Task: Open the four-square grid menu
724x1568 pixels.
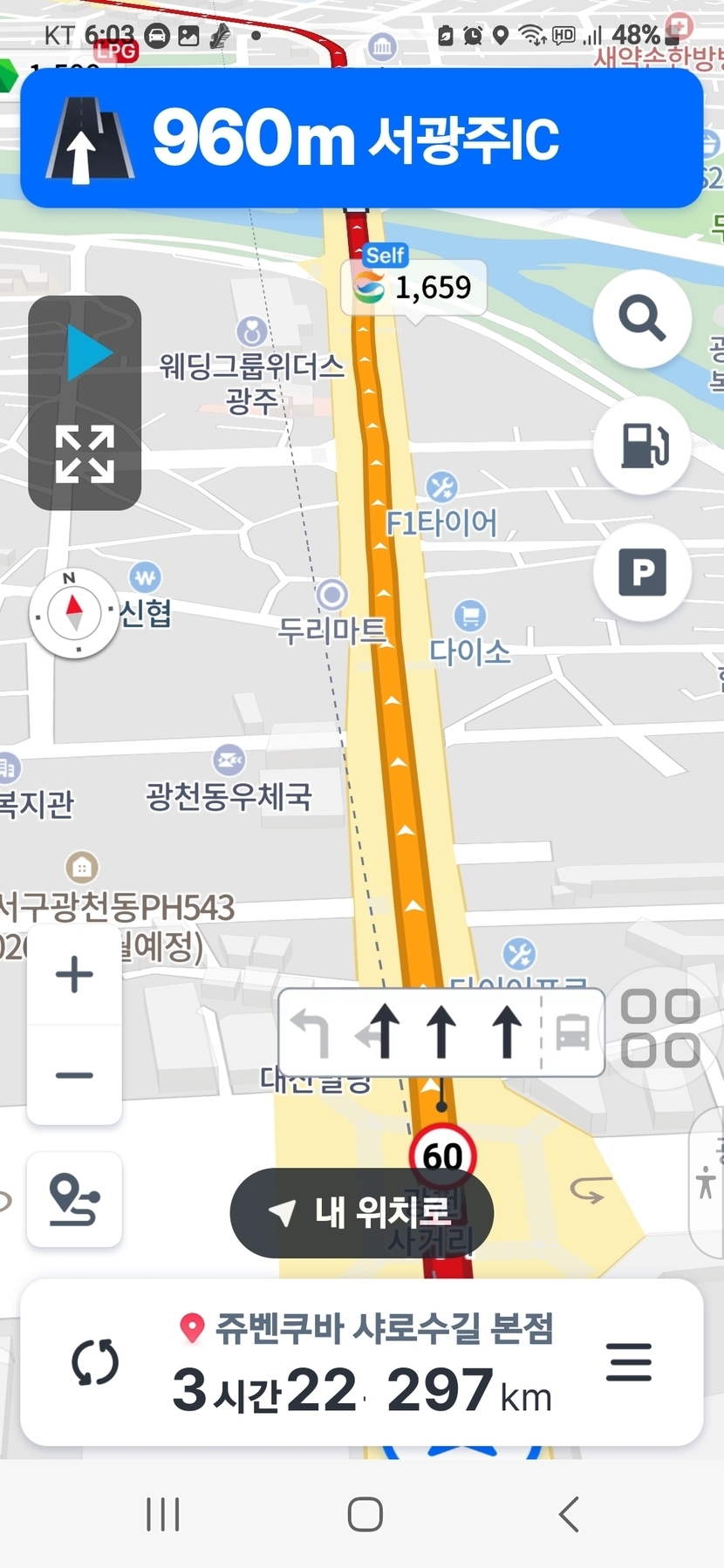Action: (660, 1029)
